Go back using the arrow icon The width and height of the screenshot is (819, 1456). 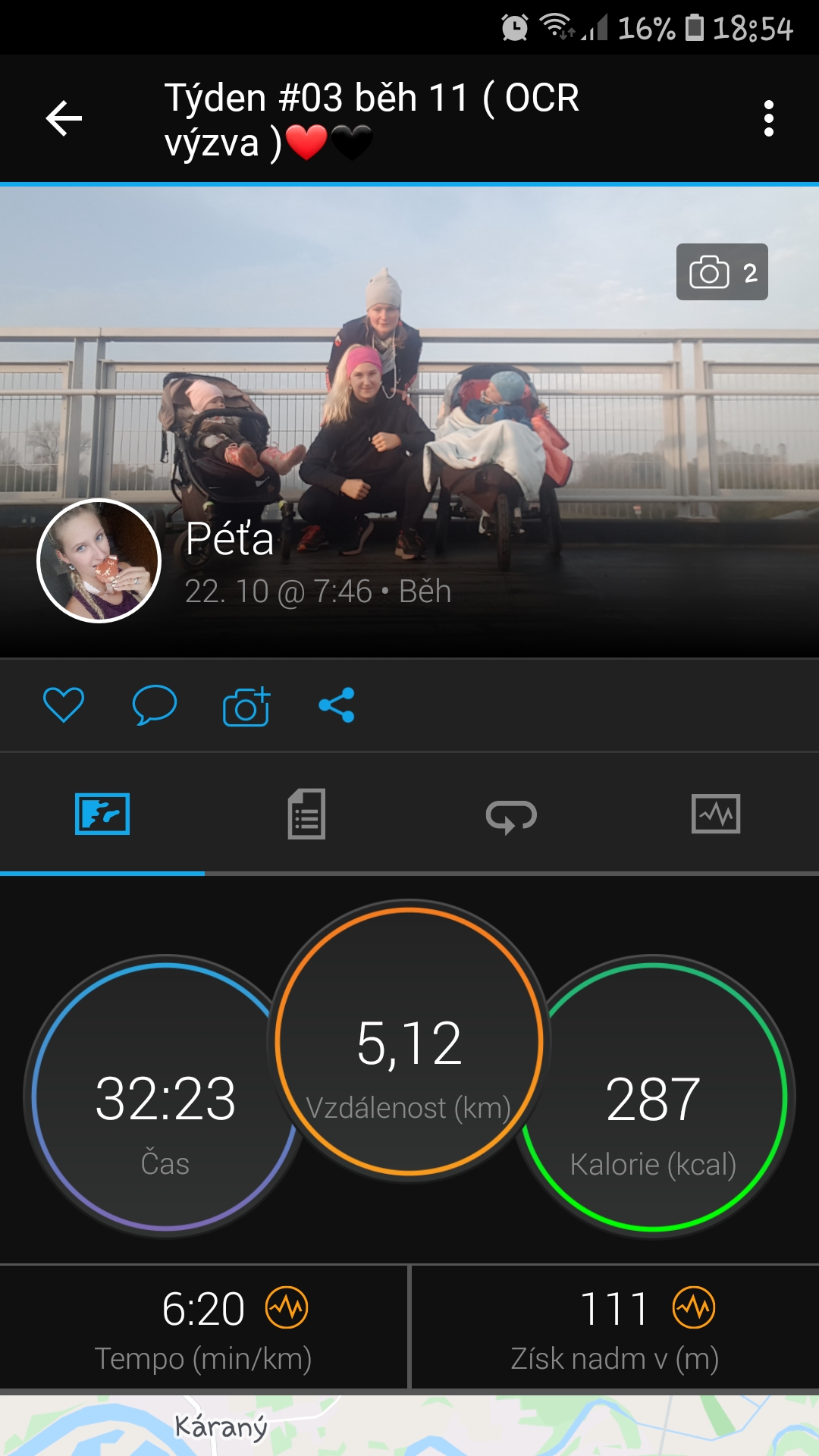[x=64, y=119]
